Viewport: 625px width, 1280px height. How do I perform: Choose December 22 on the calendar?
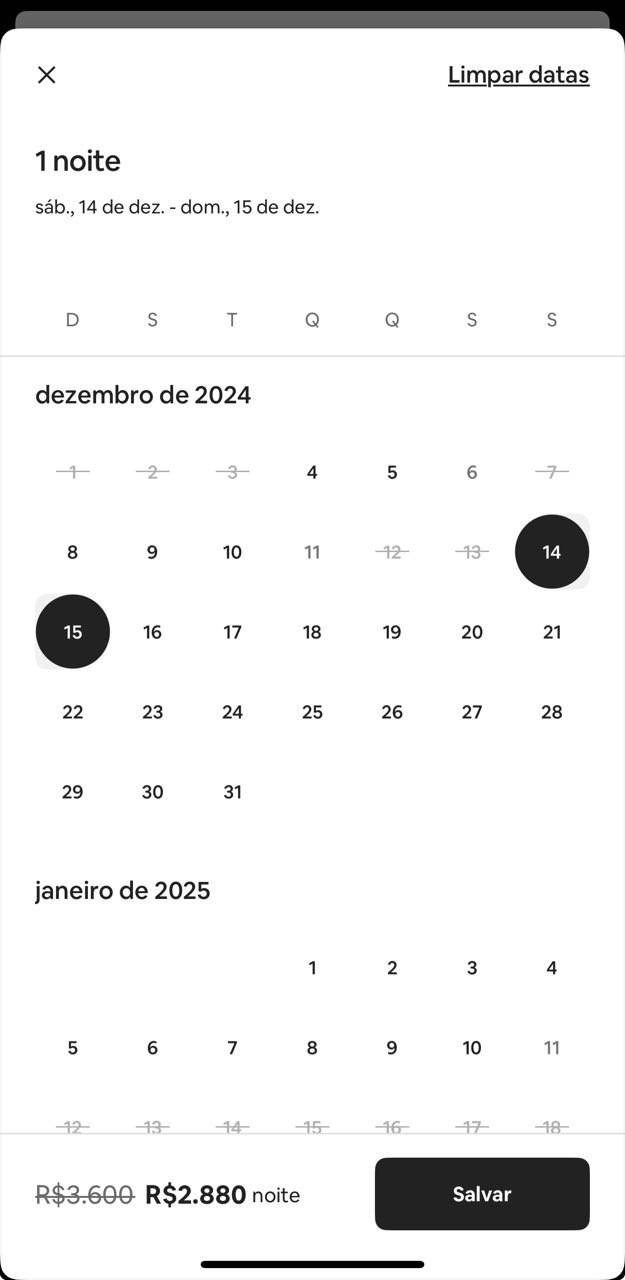pos(73,712)
